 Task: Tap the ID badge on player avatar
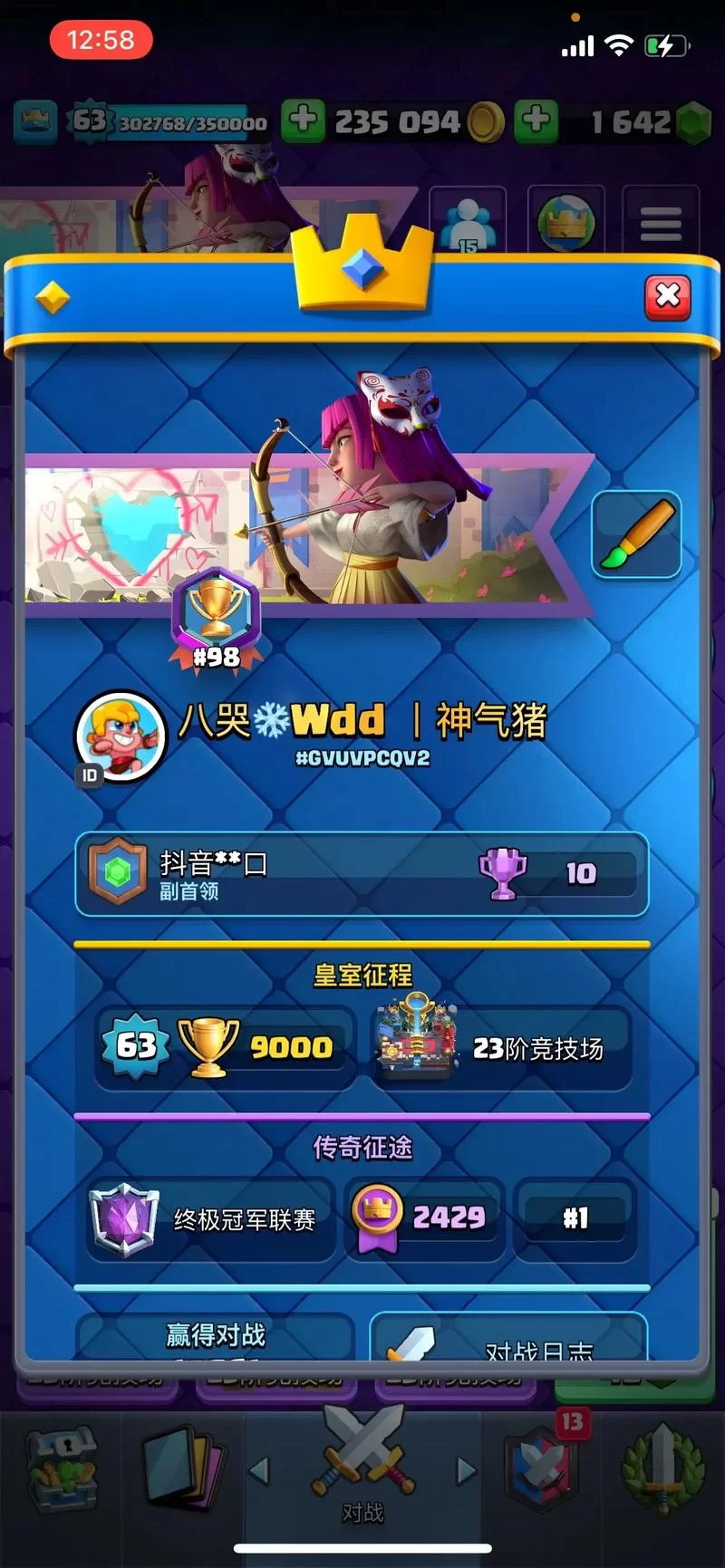89,775
